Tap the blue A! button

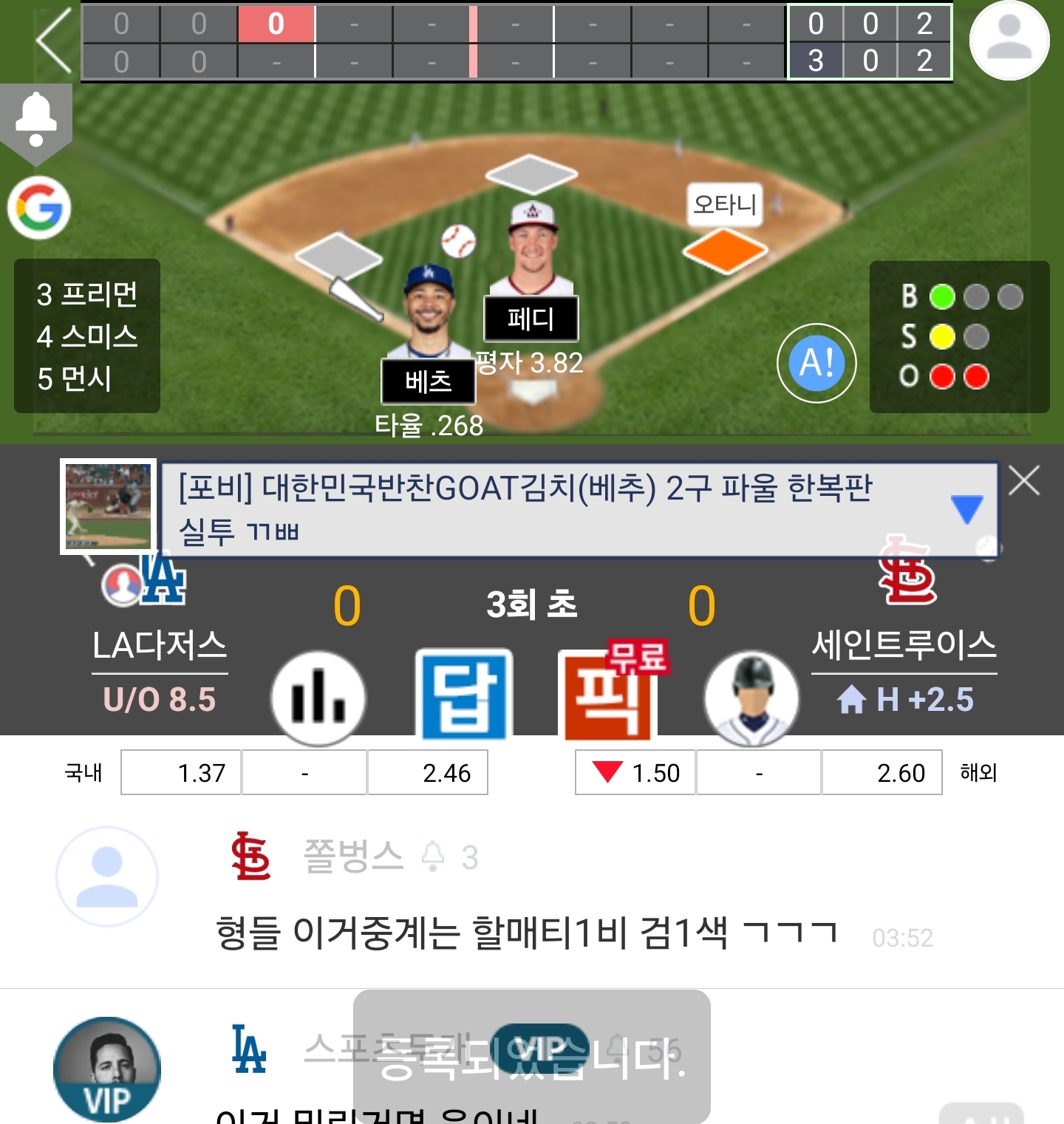(x=816, y=363)
